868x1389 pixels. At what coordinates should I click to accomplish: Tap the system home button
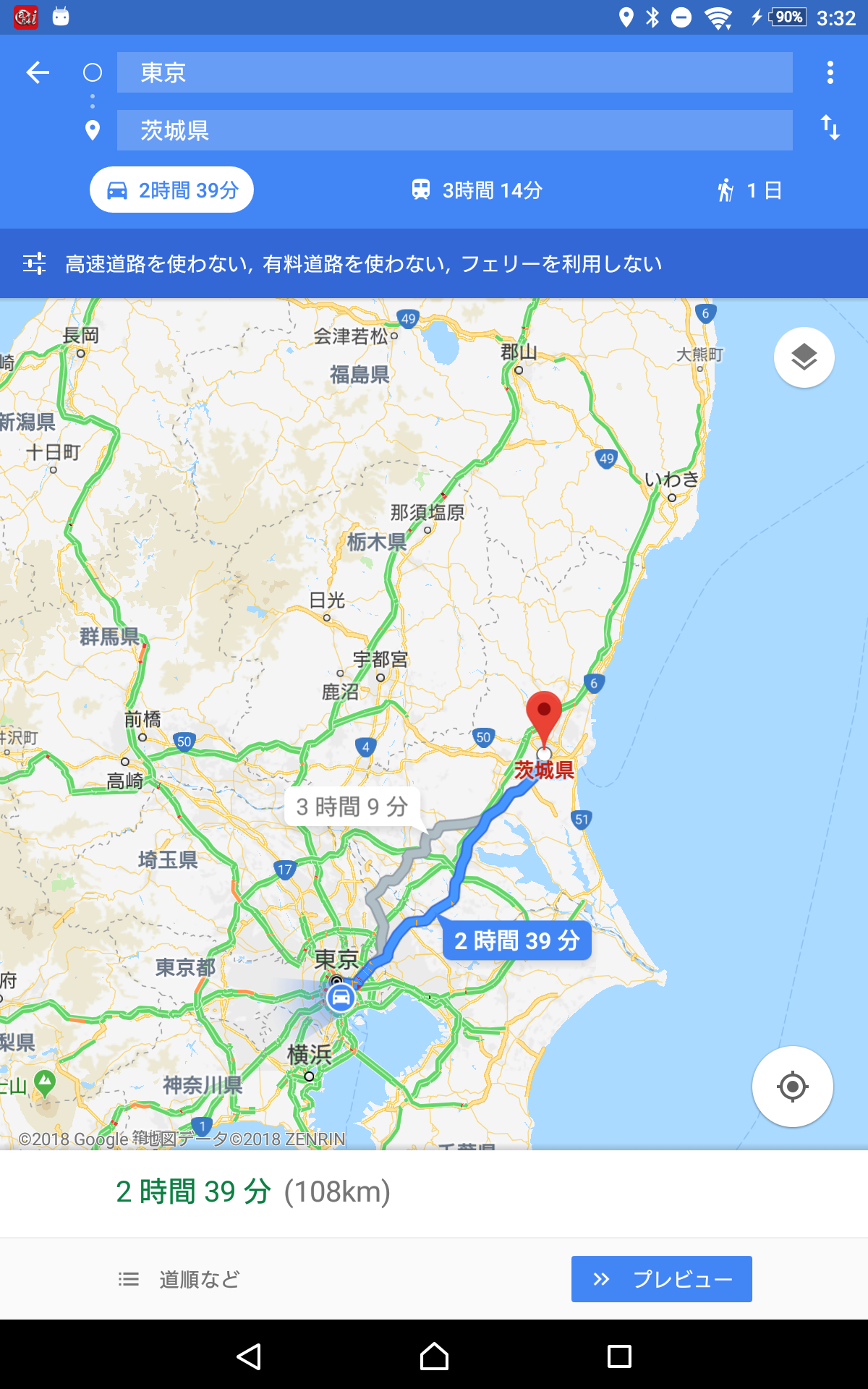click(x=434, y=1356)
